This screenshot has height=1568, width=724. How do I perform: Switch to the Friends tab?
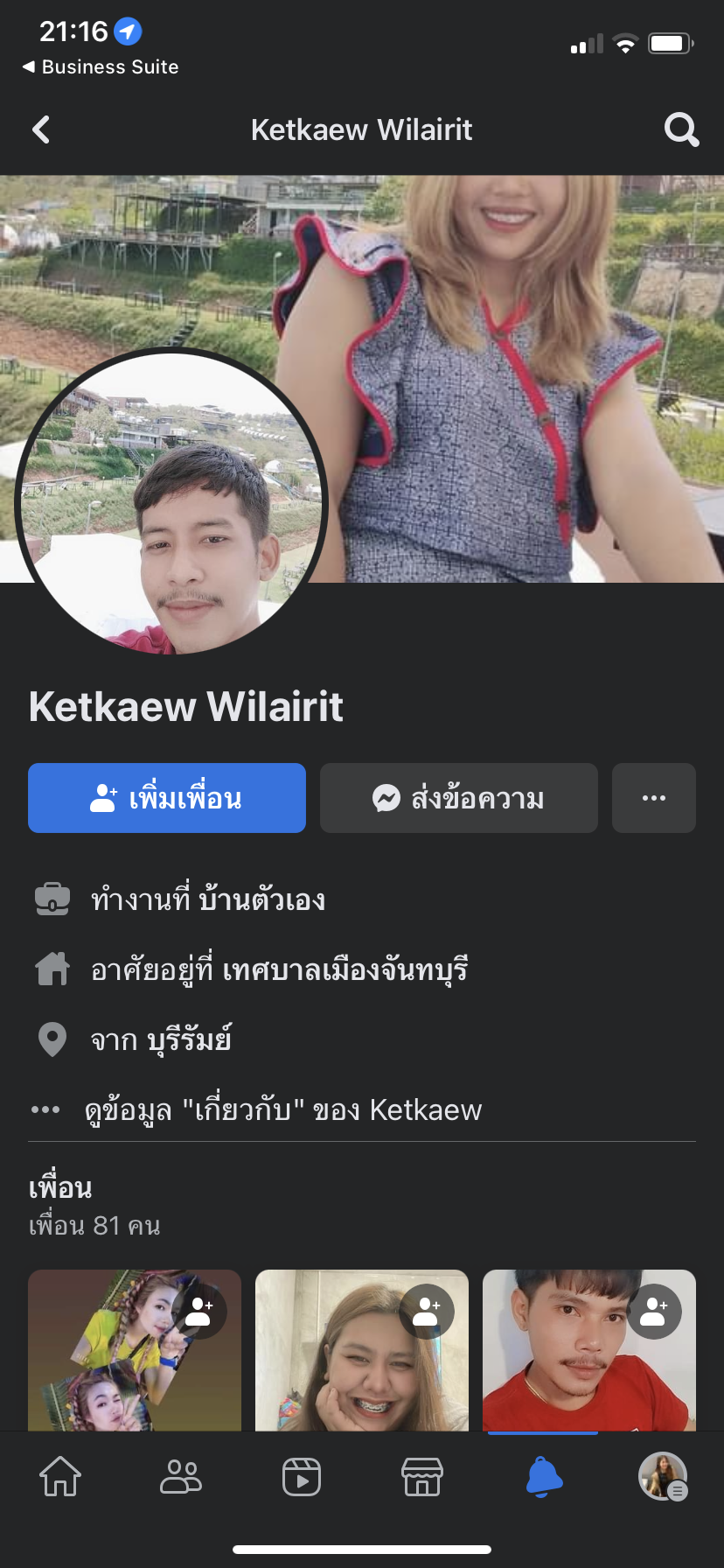[181, 1476]
